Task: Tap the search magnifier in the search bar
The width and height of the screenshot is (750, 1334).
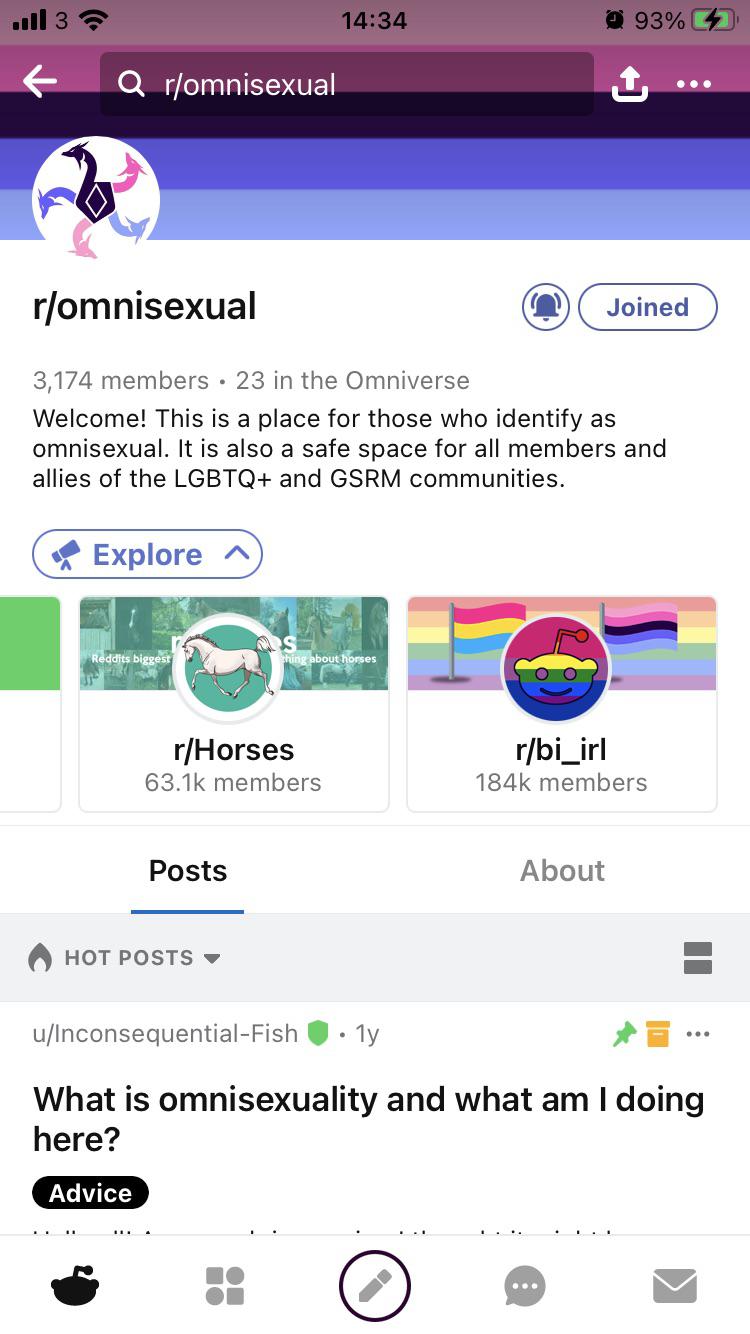Action: point(131,84)
